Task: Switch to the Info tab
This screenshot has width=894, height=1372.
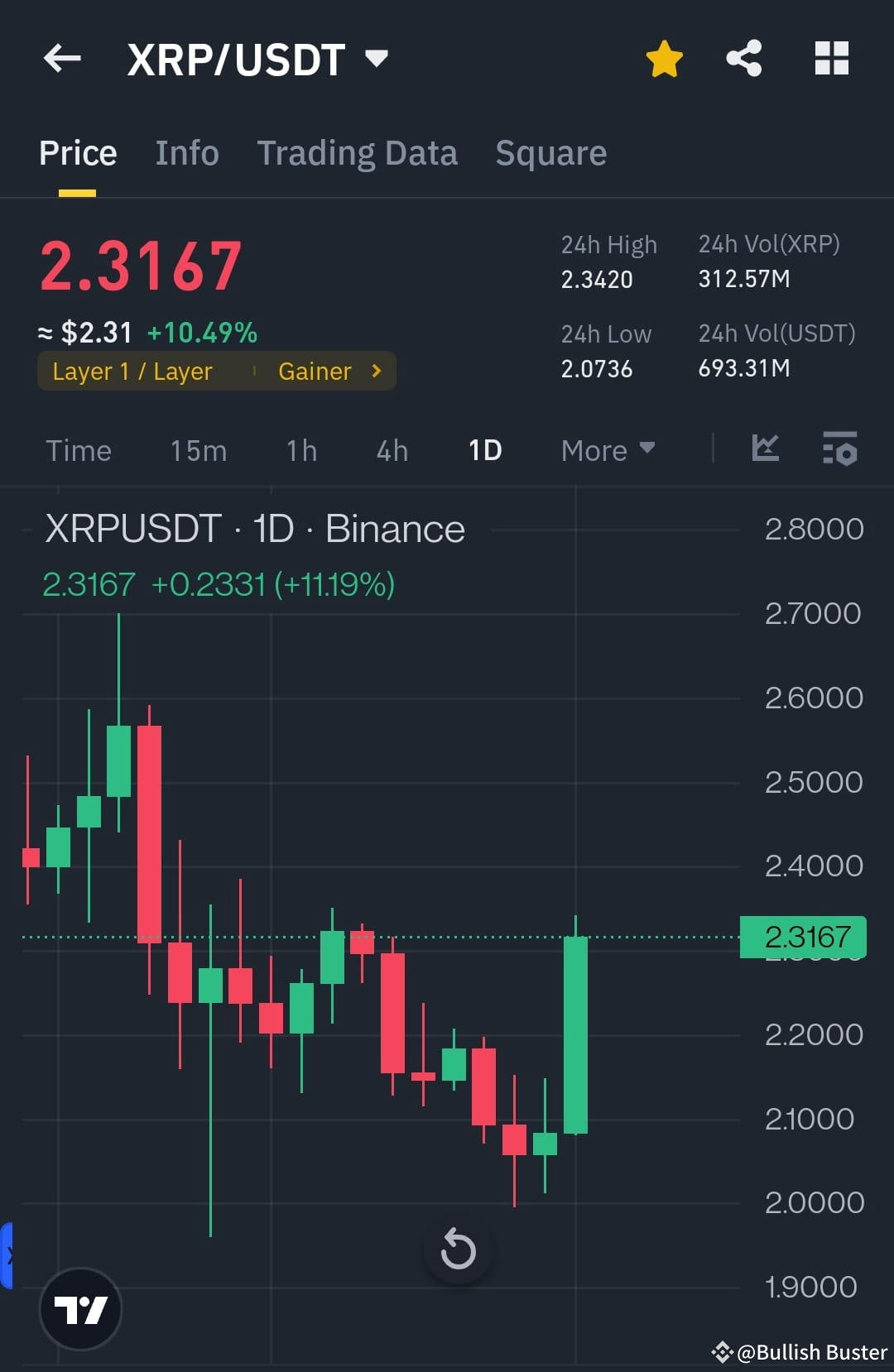Action: tap(186, 152)
